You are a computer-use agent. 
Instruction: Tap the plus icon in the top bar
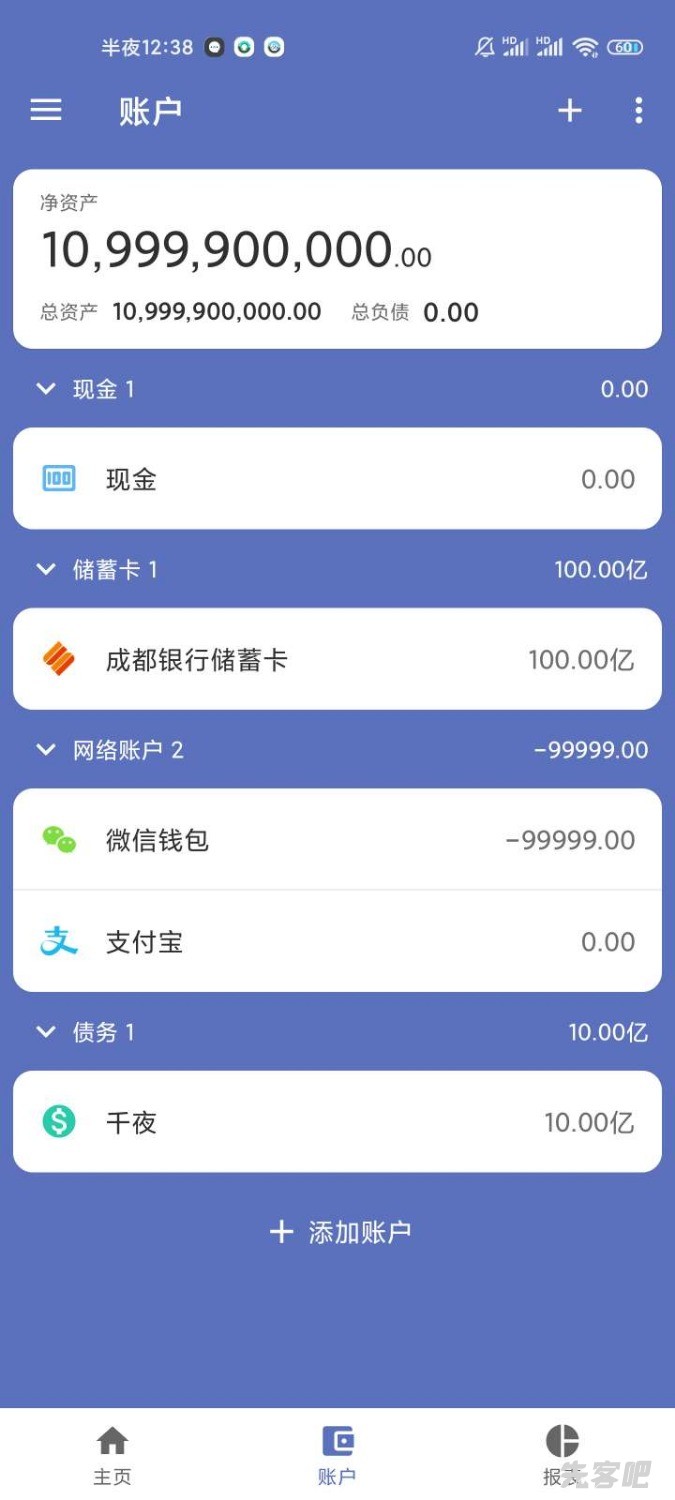(x=569, y=110)
